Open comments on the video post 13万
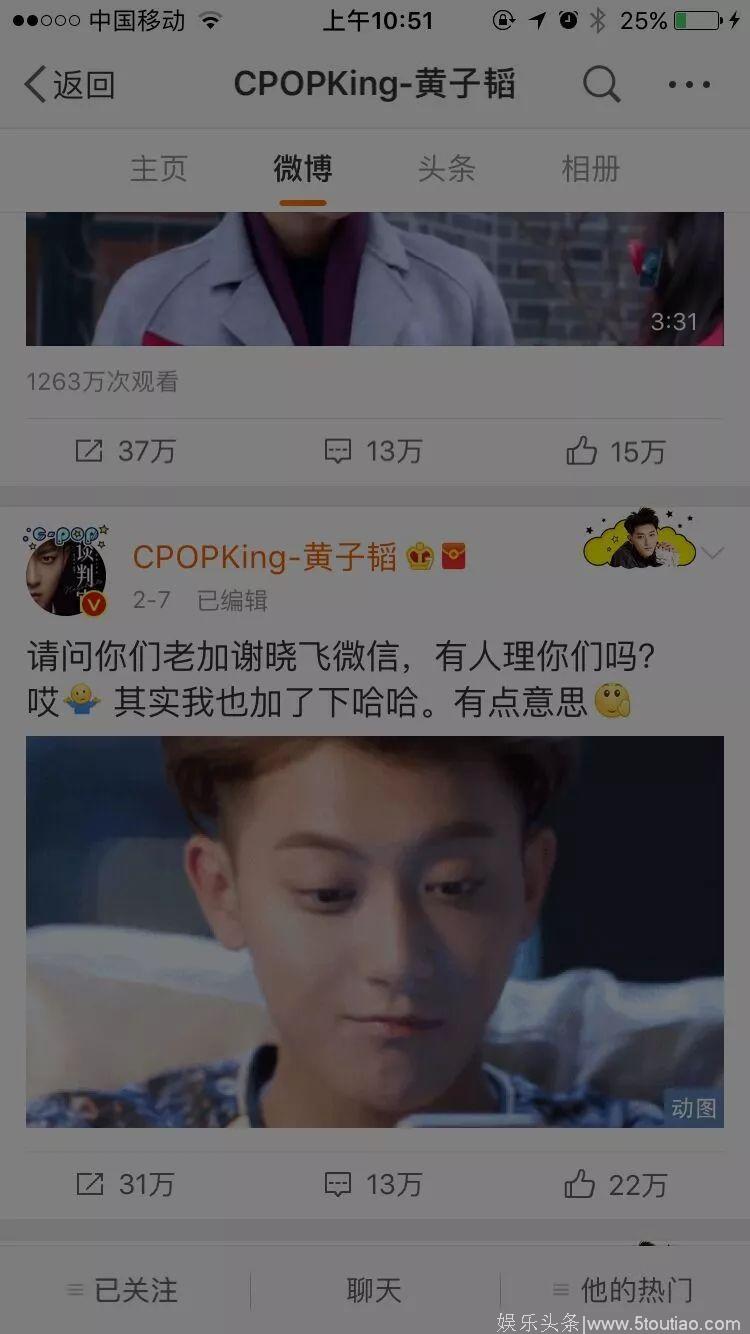 373,452
